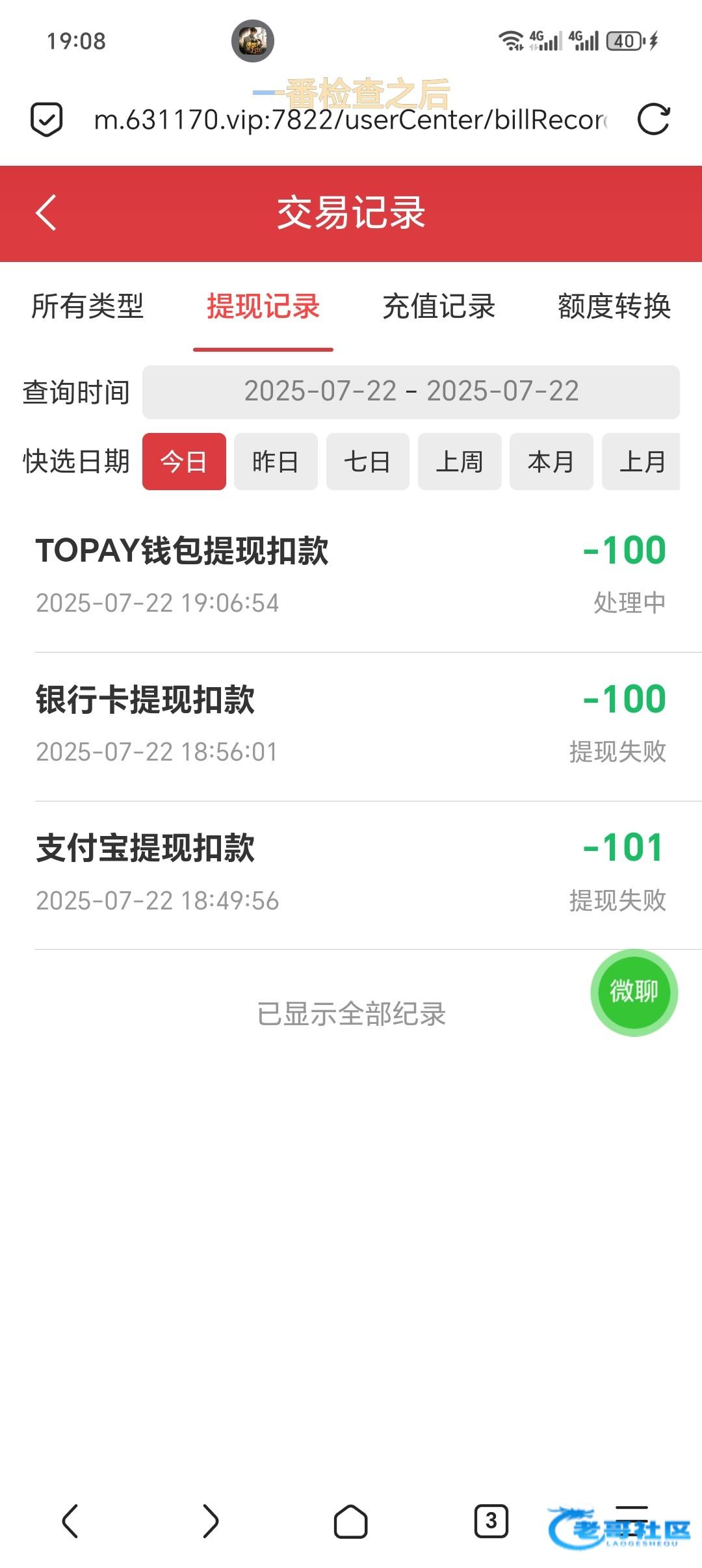Viewport: 702px width, 1568px height.
Task: Open the 支付宝提现扣款 record
Action: tap(351, 876)
